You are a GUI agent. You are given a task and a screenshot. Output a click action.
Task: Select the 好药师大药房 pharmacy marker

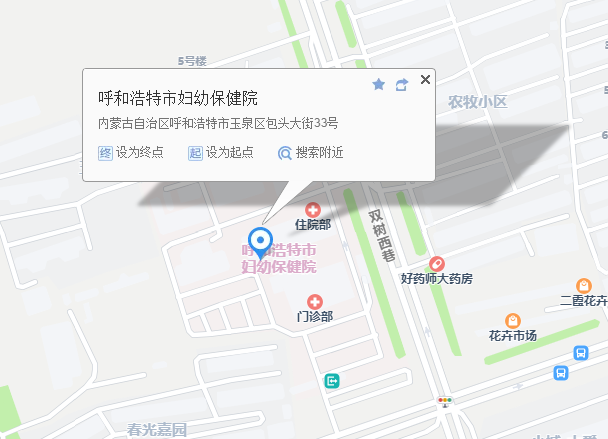[x=437, y=264]
